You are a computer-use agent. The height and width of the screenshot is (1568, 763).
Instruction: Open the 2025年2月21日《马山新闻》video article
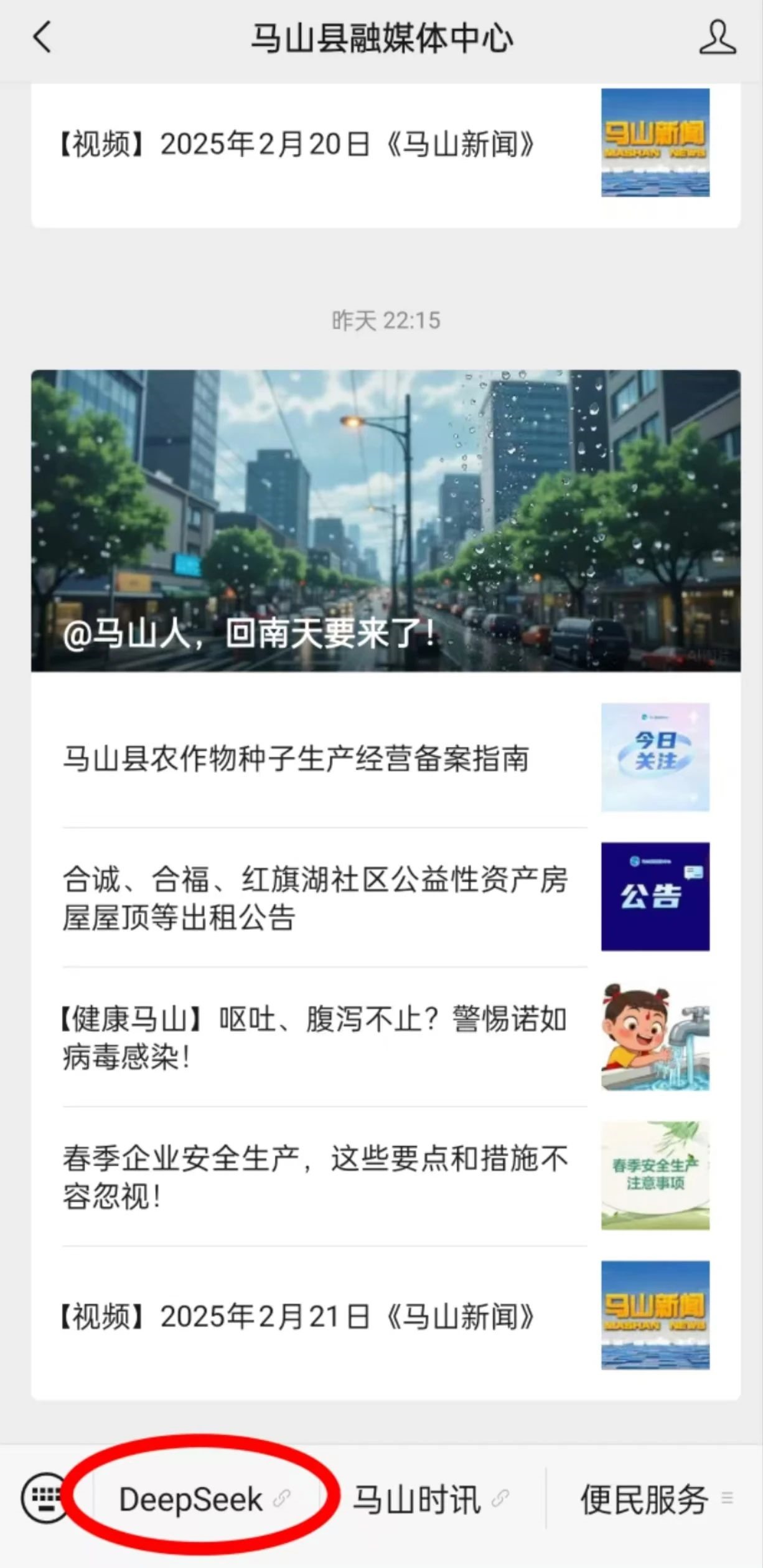pyautogui.click(x=297, y=1316)
